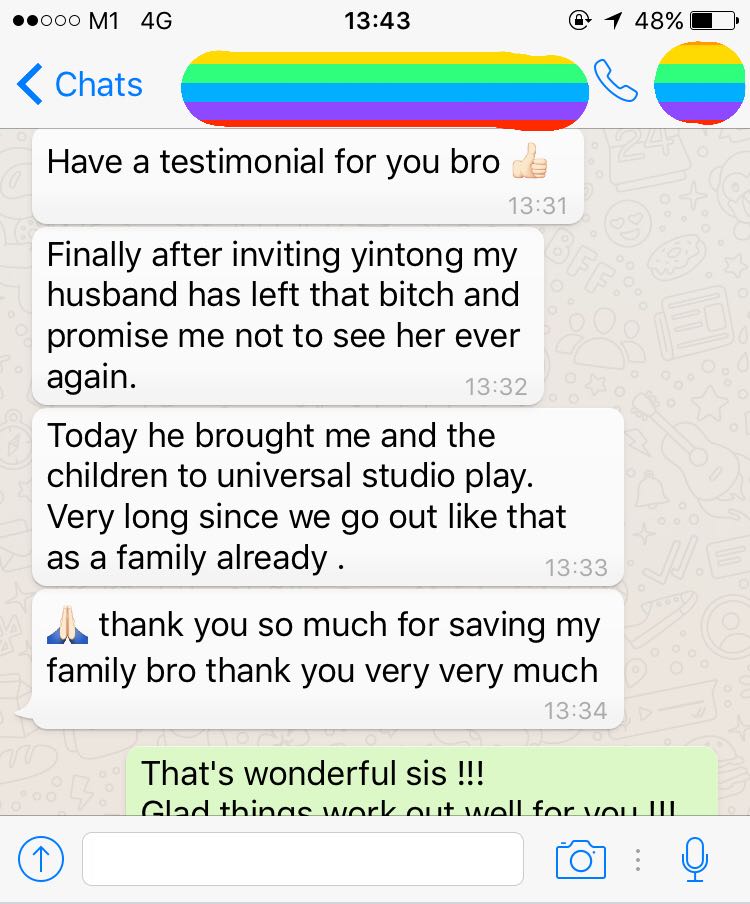Go back to Chats list
The width and height of the screenshot is (750, 904).
[80, 85]
